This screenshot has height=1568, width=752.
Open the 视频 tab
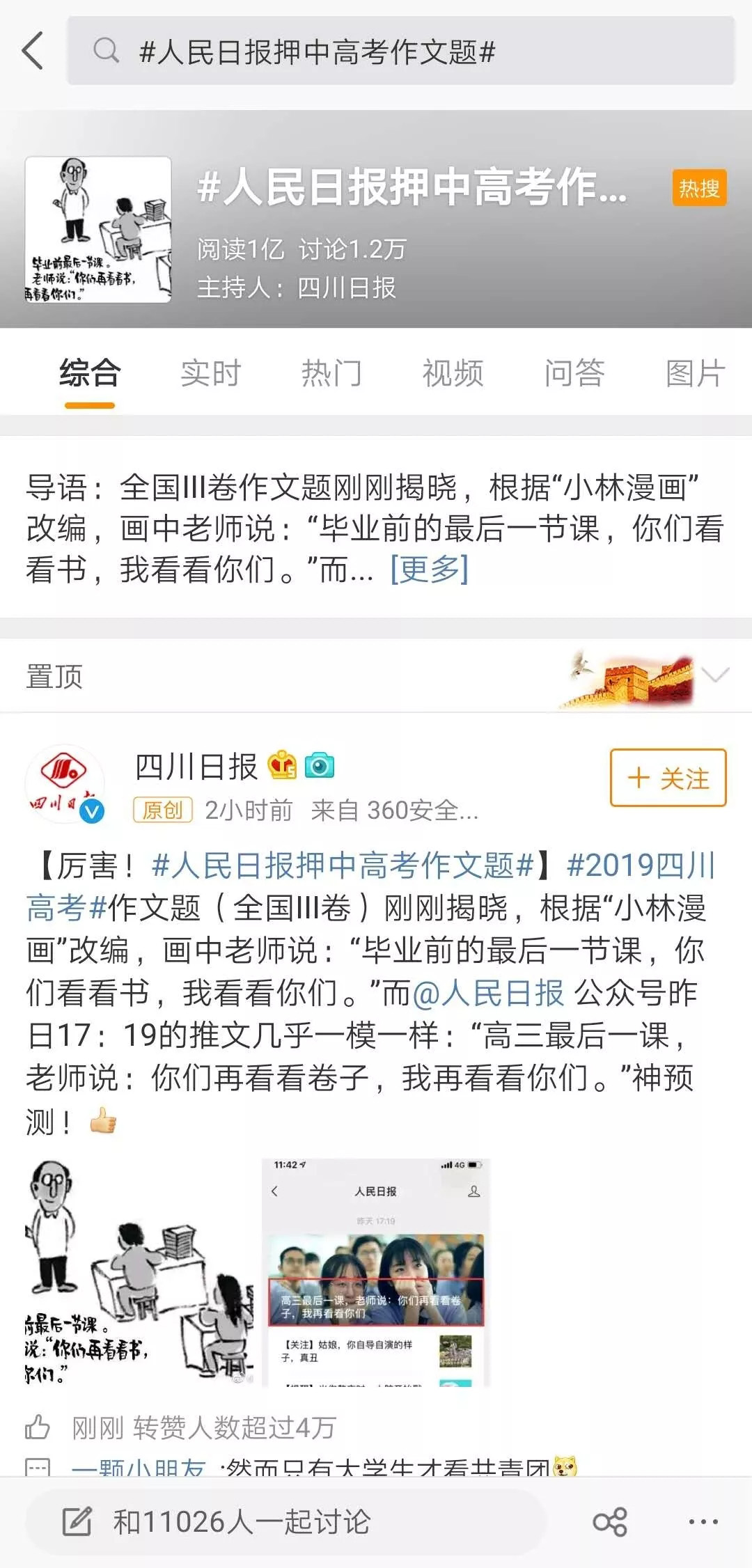click(453, 373)
